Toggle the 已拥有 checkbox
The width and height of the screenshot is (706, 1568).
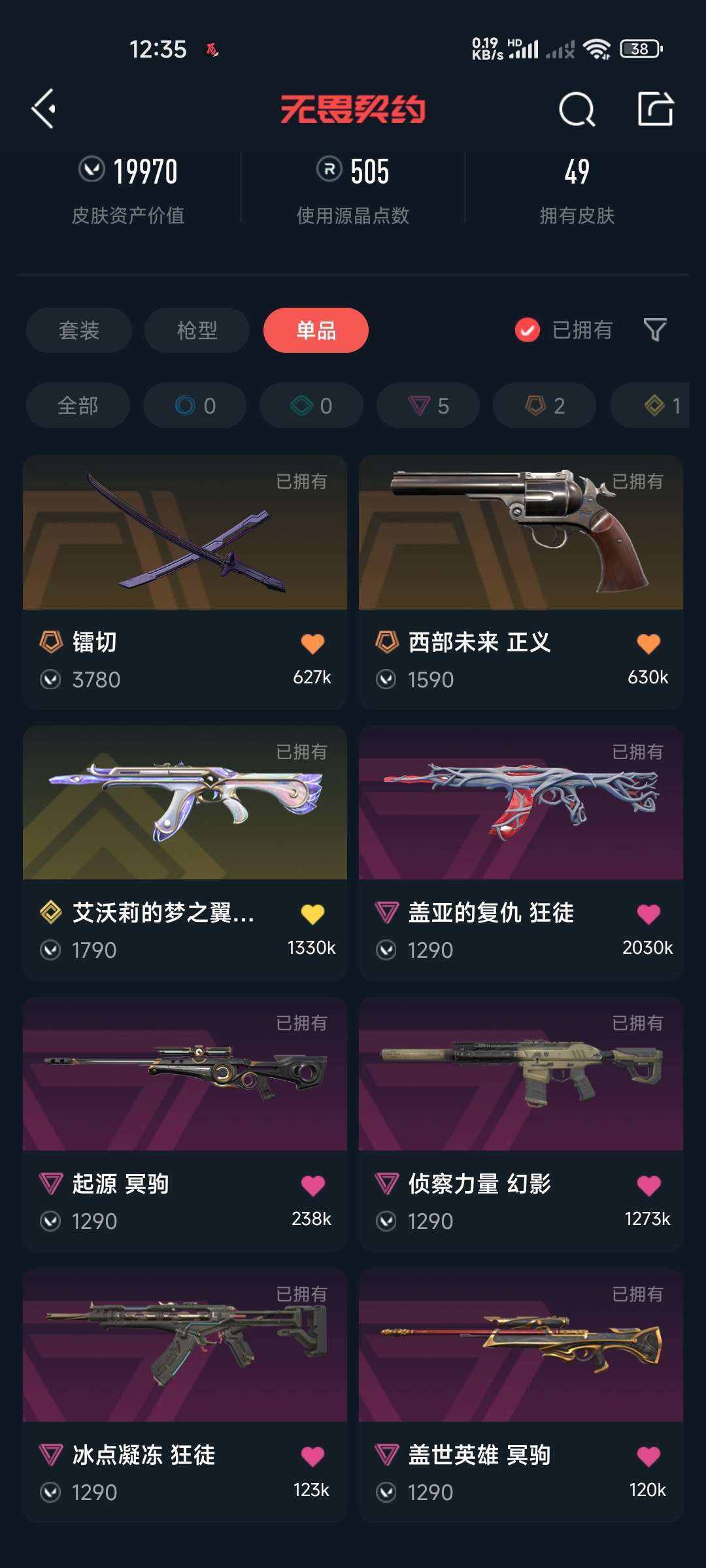(528, 330)
